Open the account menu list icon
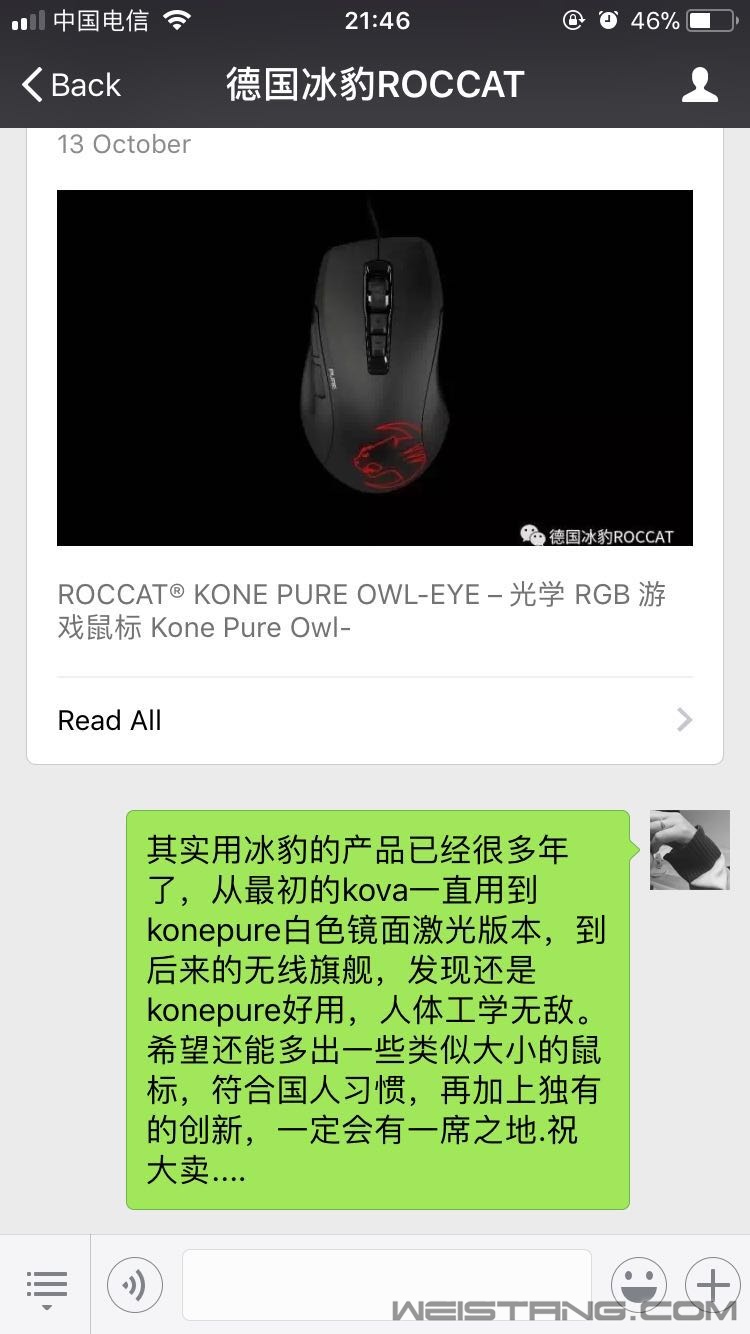750x1334 pixels. click(46, 1285)
